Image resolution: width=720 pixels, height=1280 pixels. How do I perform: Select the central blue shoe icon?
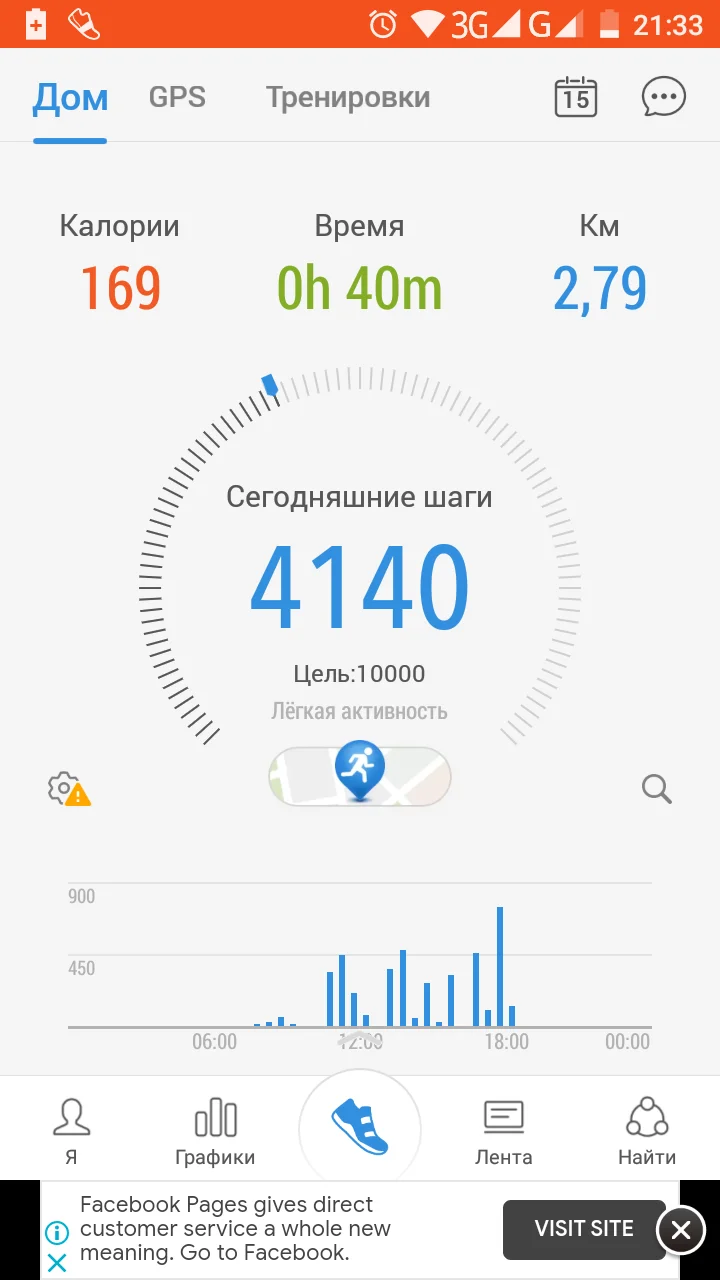[x=359, y=1127]
